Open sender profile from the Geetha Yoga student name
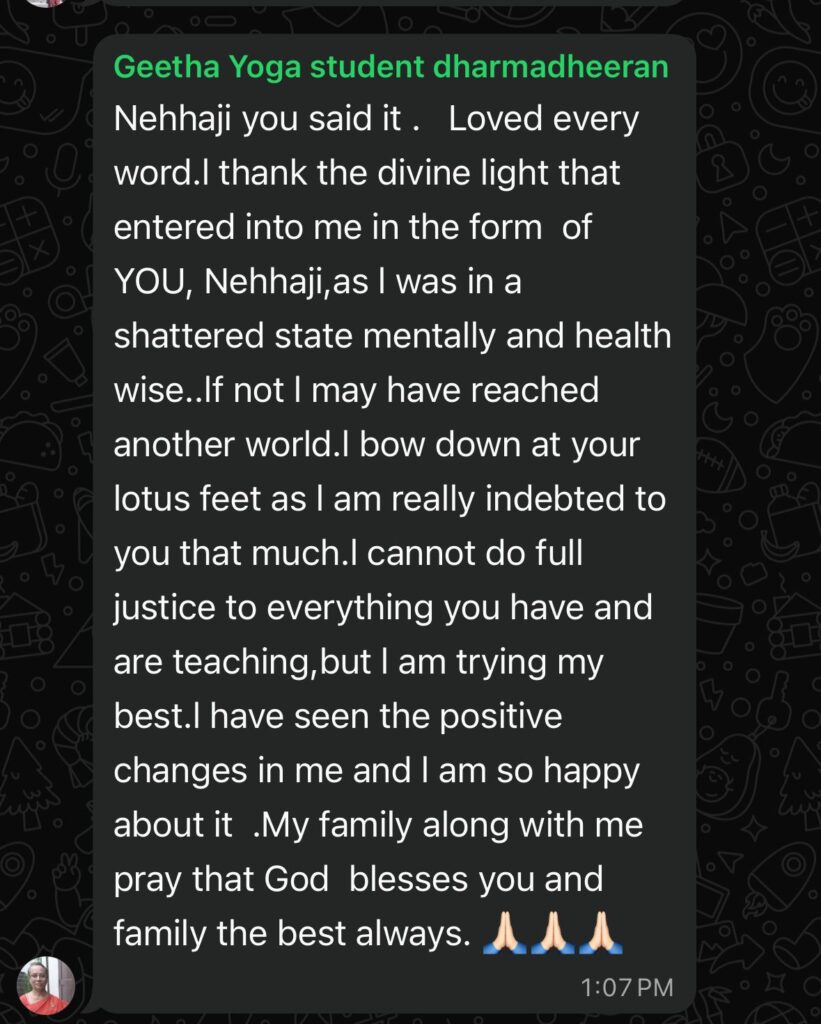821x1024 pixels. point(391,67)
